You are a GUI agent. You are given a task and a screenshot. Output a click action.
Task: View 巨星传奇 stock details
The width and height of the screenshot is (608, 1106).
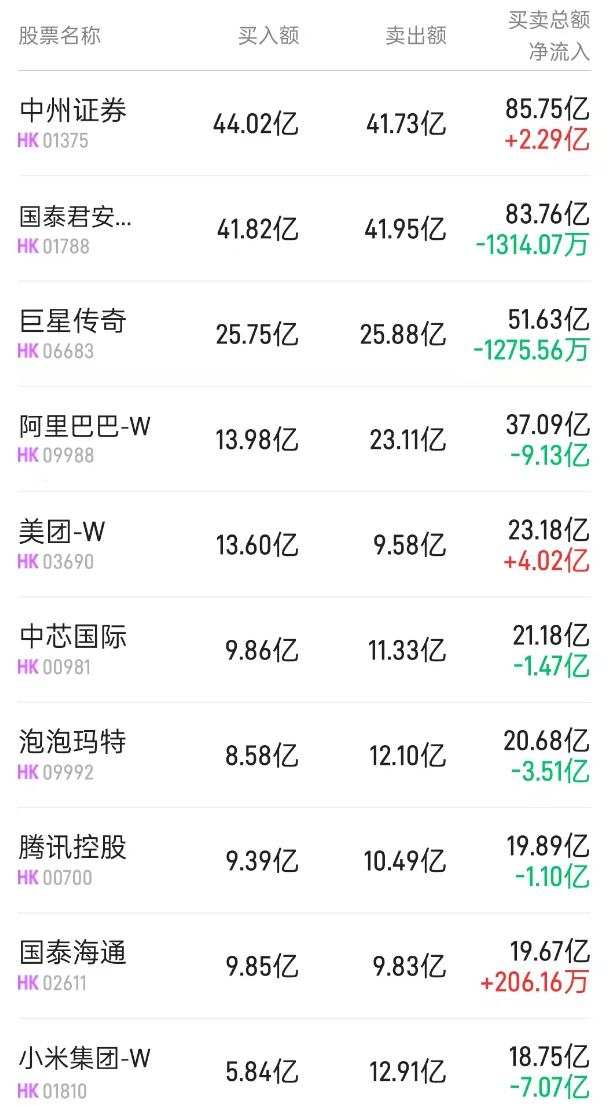click(x=304, y=334)
